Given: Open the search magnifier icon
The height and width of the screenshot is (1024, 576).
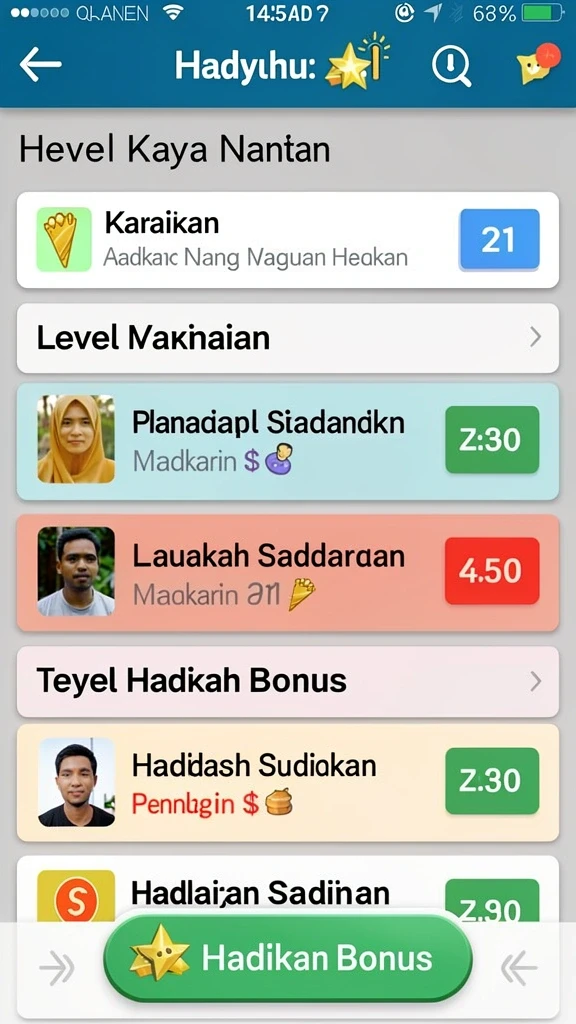Looking at the screenshot, I should coord(451,65).
